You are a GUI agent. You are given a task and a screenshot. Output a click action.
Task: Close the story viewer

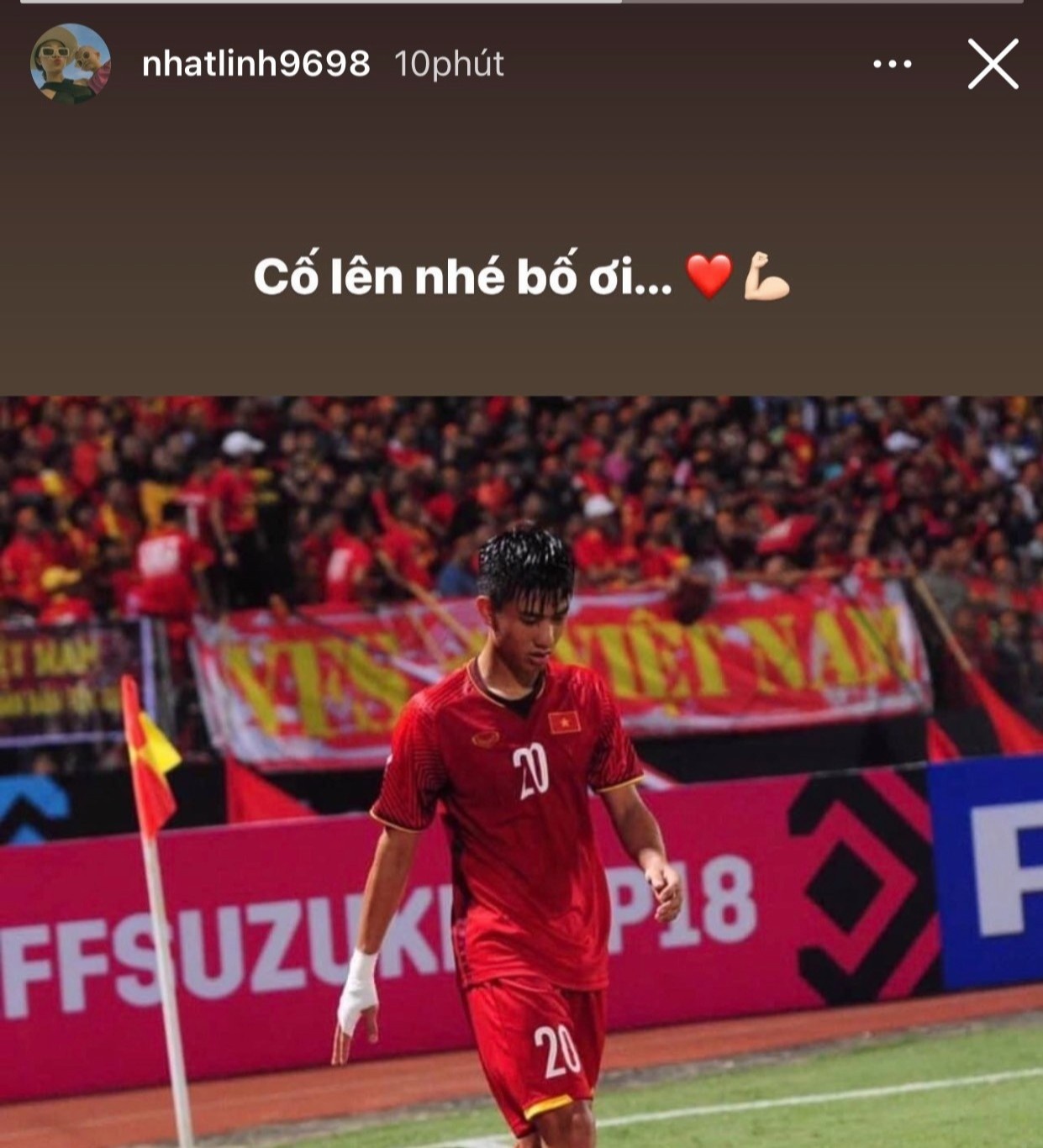tap(993, 64)
